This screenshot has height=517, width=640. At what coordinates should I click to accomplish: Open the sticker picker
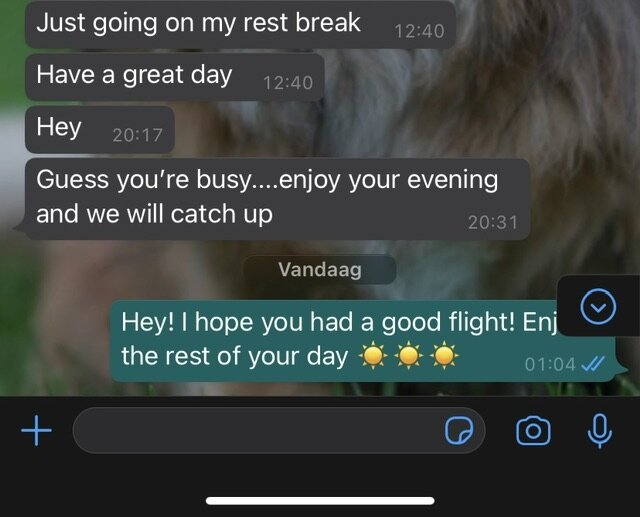click(458, 431)
